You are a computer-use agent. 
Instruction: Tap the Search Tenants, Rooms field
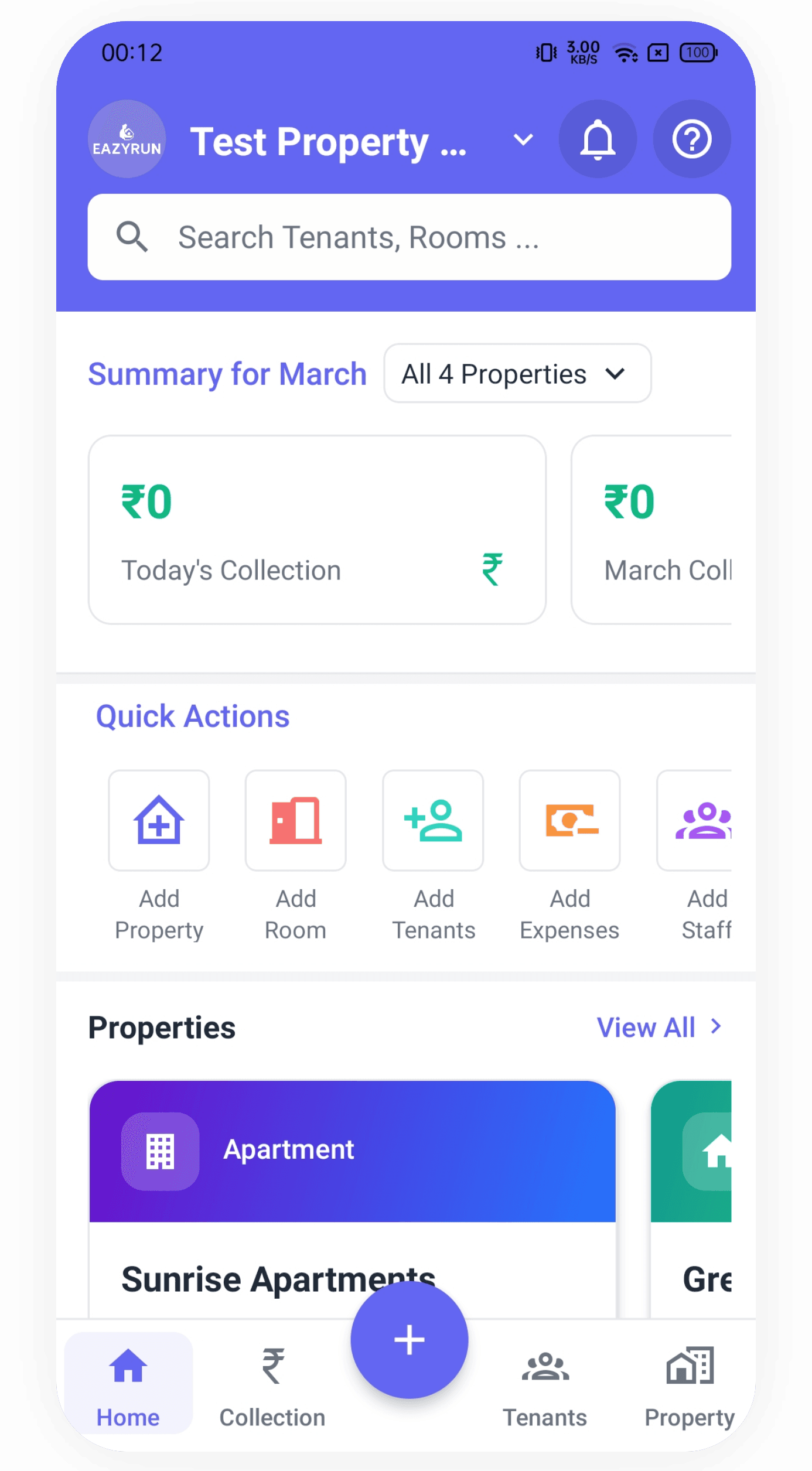pos(409,237)
